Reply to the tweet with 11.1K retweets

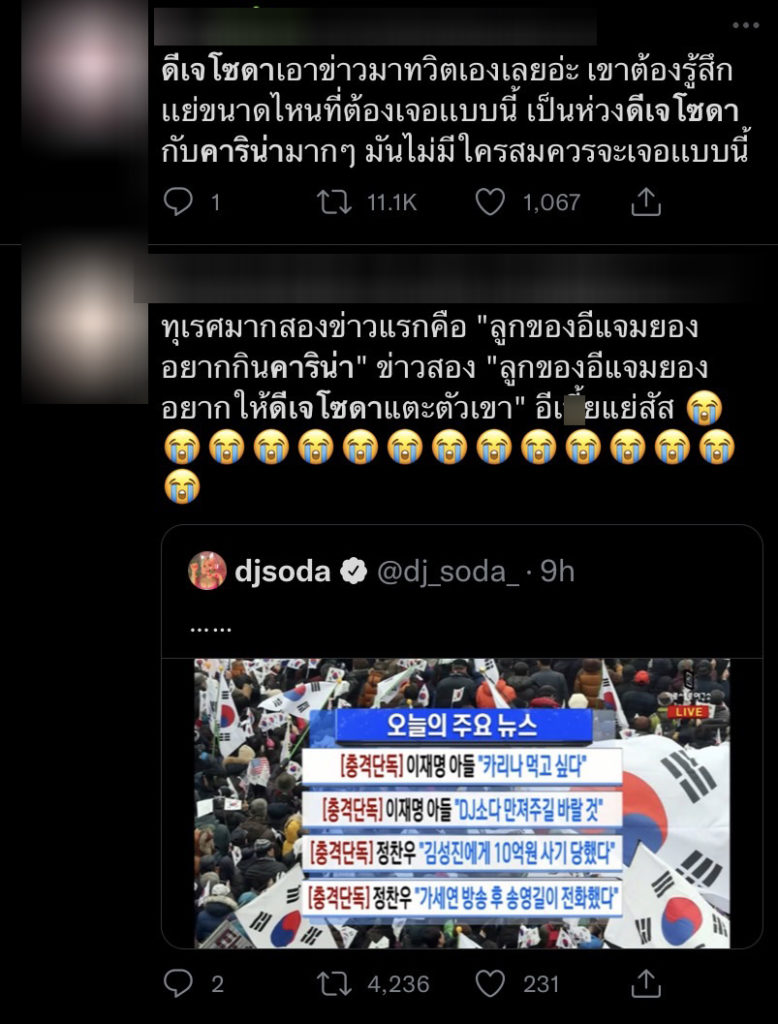pyautogui.click(x=178, y=203)
